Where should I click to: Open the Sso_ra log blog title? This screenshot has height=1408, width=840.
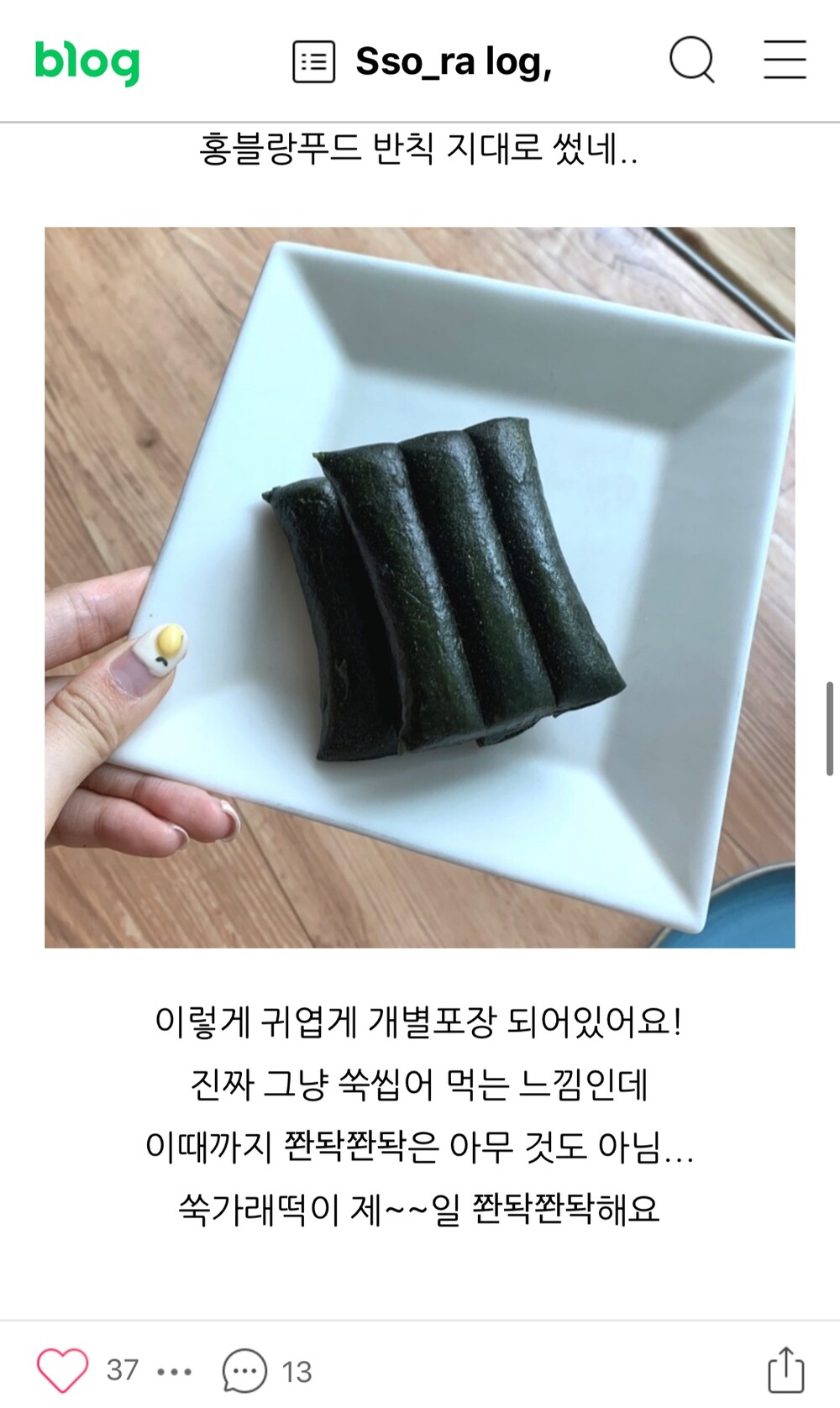pos(454,61)
